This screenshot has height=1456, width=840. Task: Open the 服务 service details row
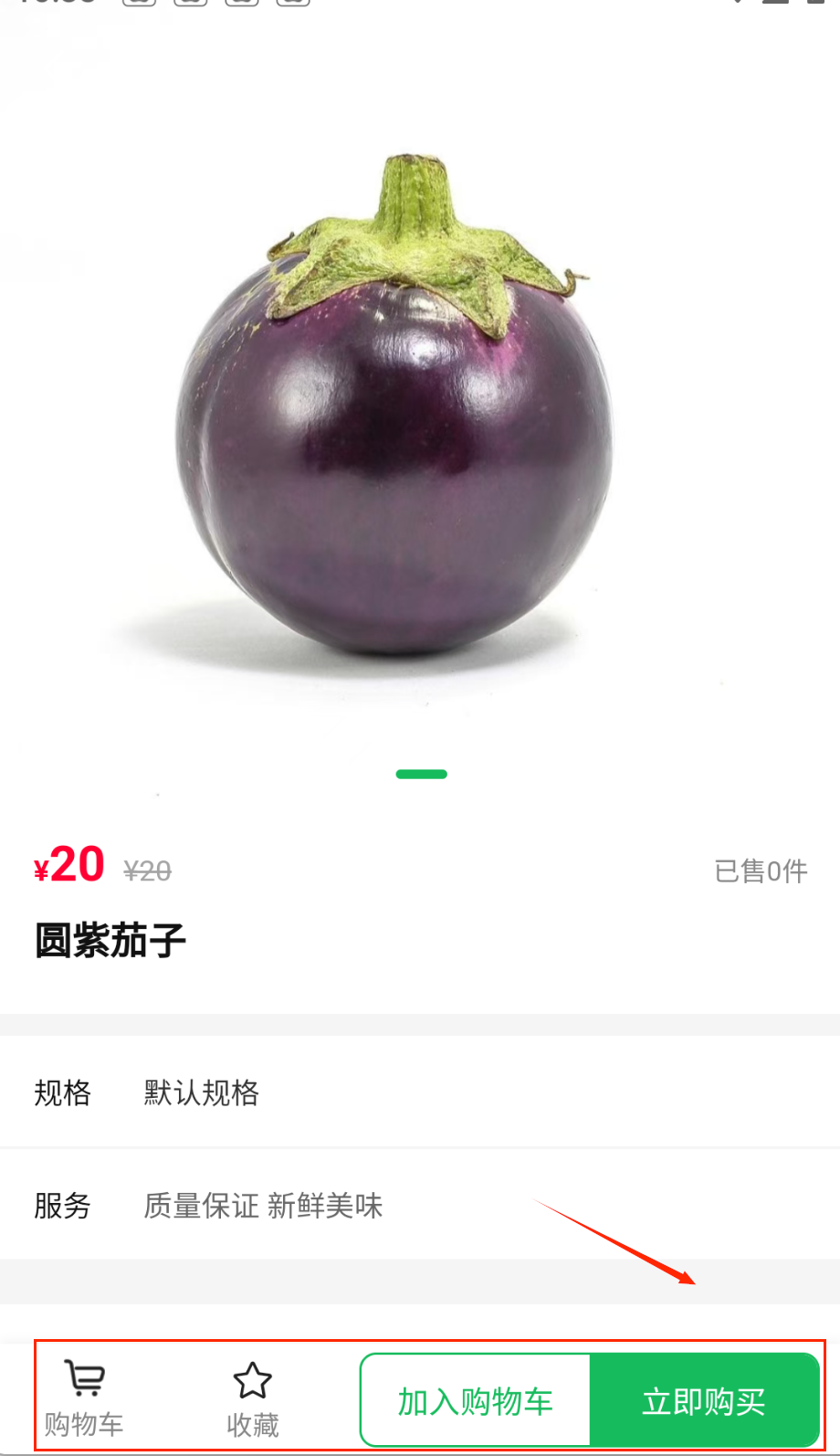420,1206
